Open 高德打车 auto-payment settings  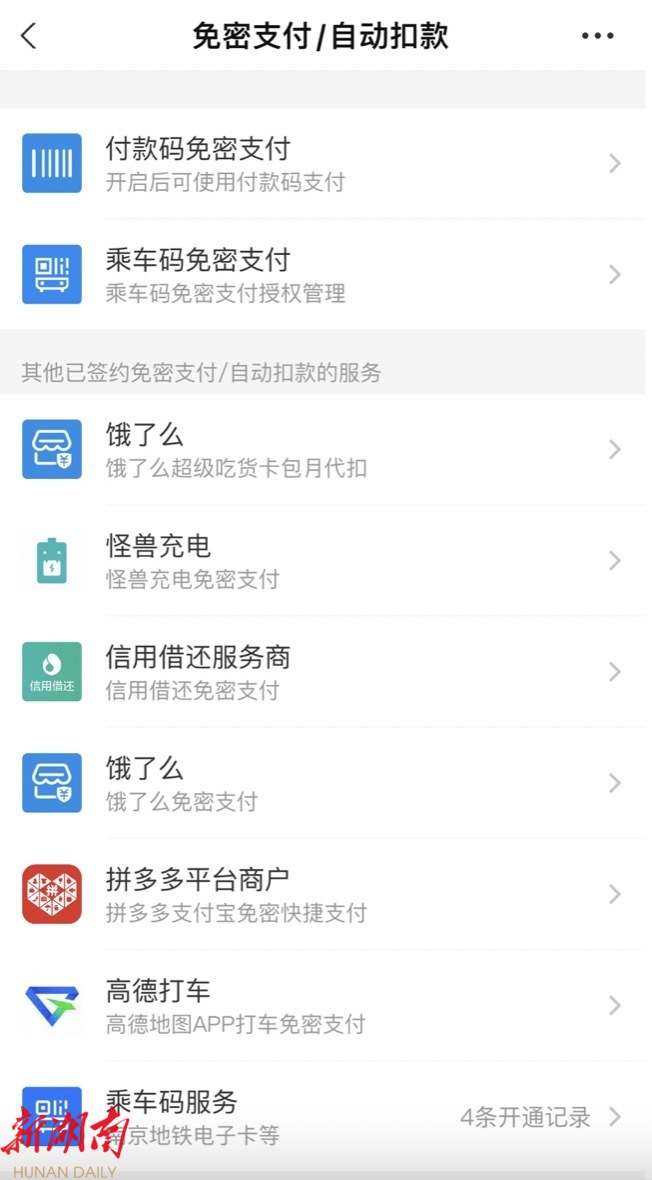326,1004
